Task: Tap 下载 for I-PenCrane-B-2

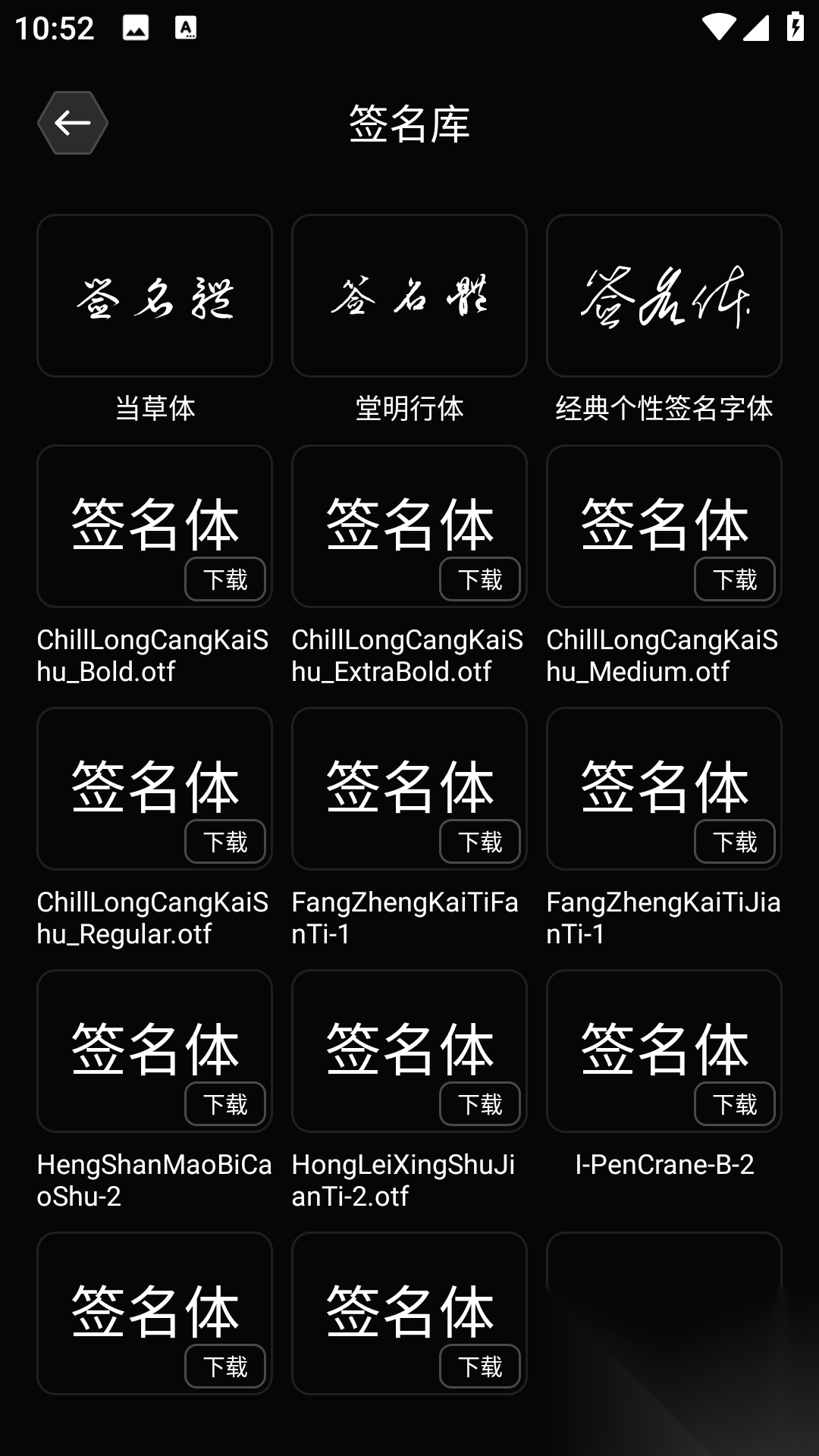Action: coord(735,1104)
